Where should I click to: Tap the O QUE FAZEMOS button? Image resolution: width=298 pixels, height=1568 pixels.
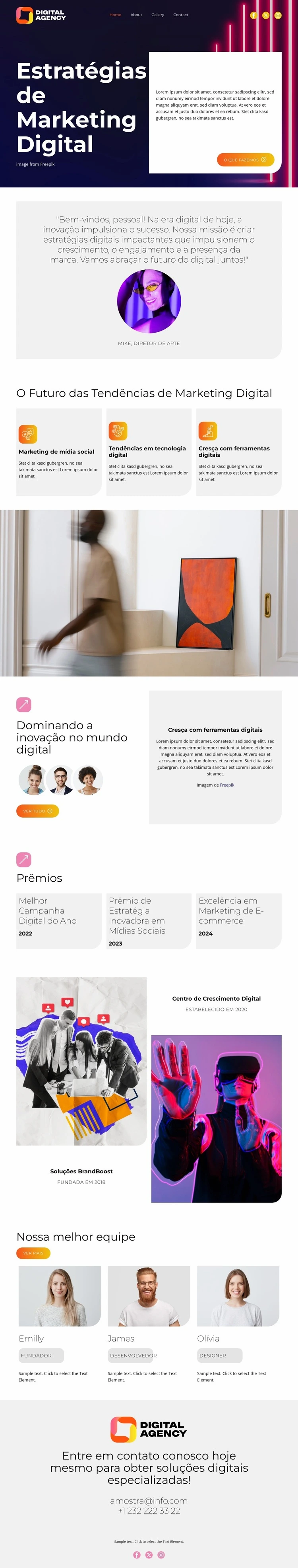[245, 160]
